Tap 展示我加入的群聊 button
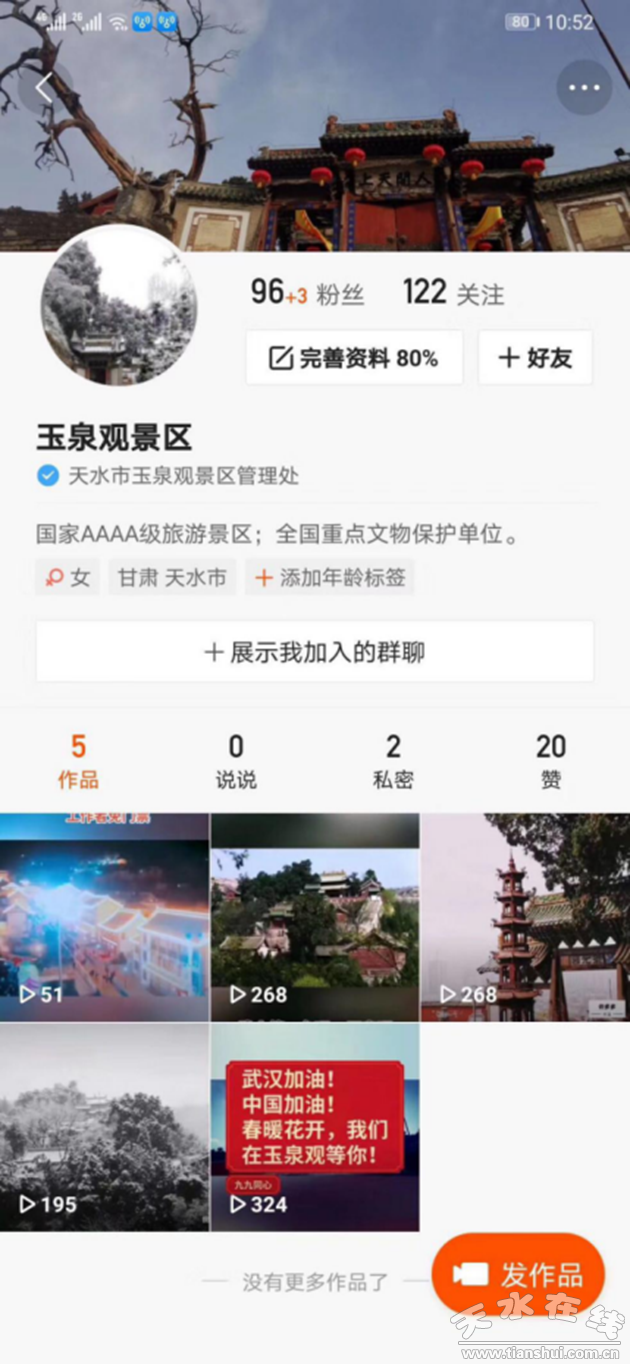This screenshot has height=1364, width=630. (315, 652)
